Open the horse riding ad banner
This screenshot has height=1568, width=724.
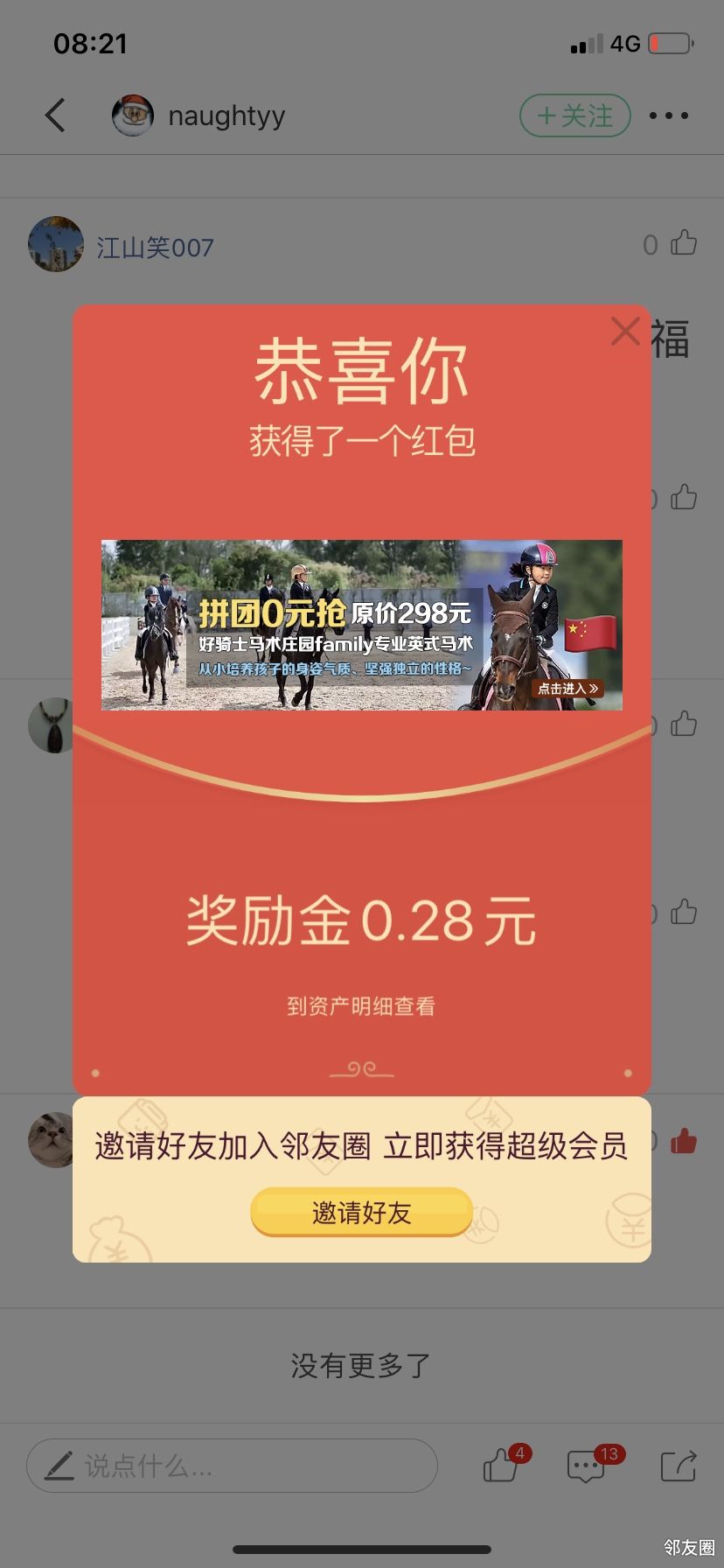(x=361, y=625)
